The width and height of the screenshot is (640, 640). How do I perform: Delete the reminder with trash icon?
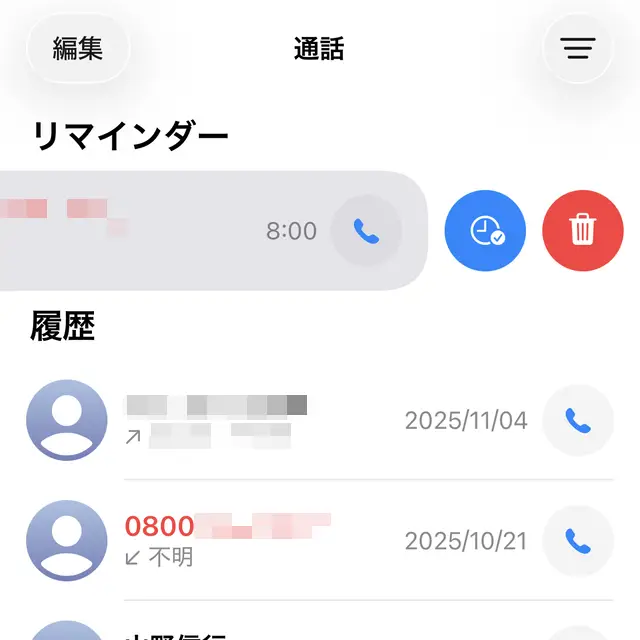tap(582, 231)
